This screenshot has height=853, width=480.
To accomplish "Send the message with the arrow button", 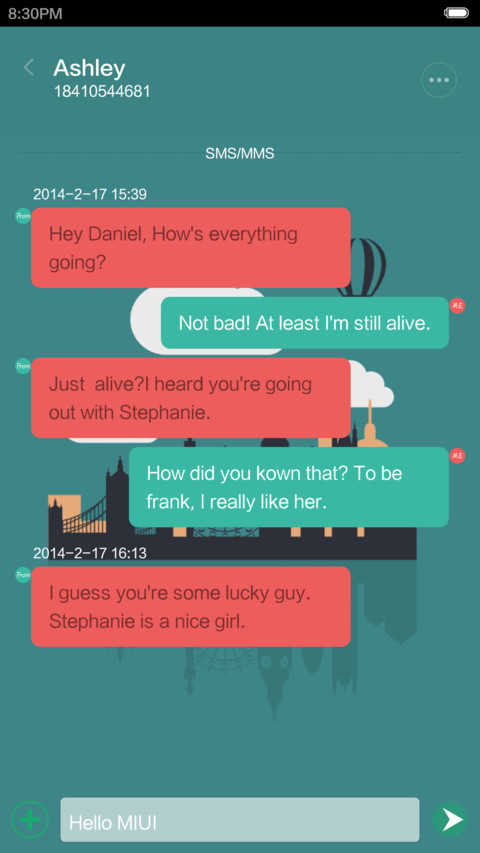I will 451,819.
